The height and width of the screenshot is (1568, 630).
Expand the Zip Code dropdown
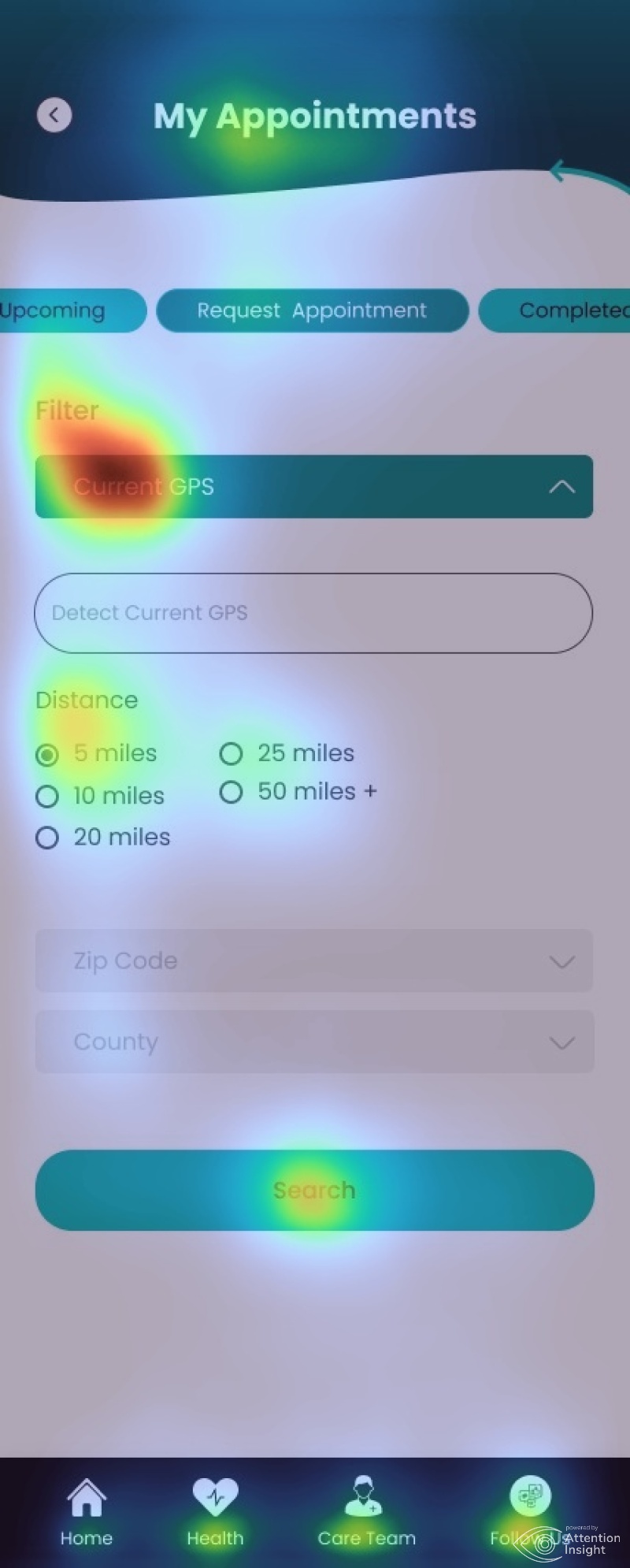[313, 960]
